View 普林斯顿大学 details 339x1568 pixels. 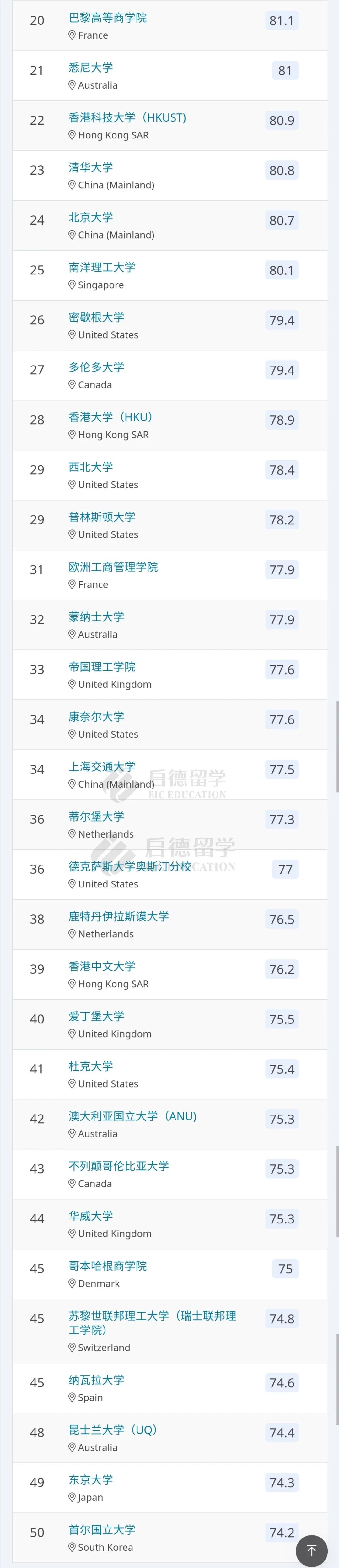[102, 518]
